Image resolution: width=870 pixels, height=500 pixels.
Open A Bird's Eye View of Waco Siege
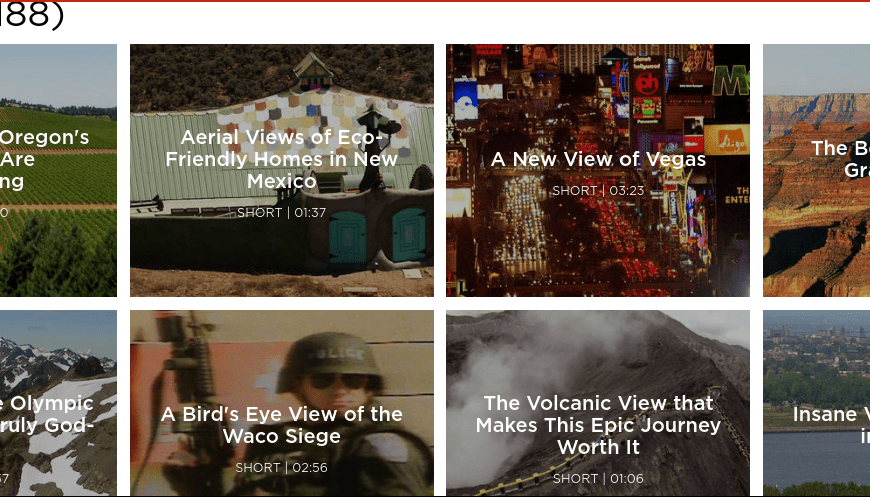coord(281,424)
